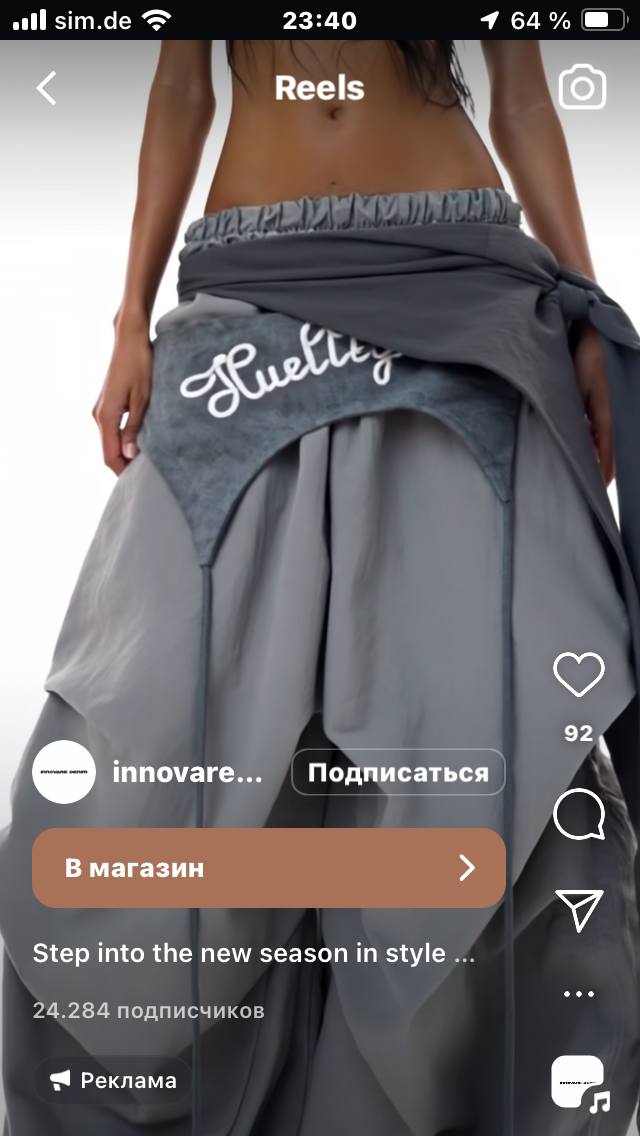This screenshot has height=1136, width=640.
Task: Expand the caption Step into the new season
Action: 253,953
